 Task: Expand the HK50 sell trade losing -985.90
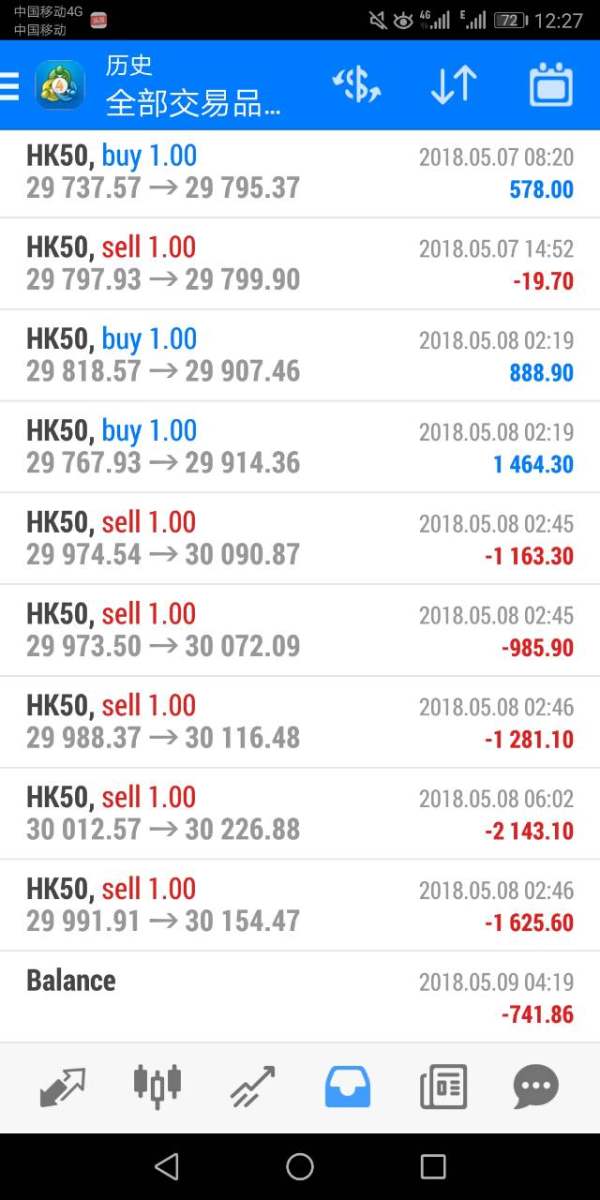click(x=300, y=631)
